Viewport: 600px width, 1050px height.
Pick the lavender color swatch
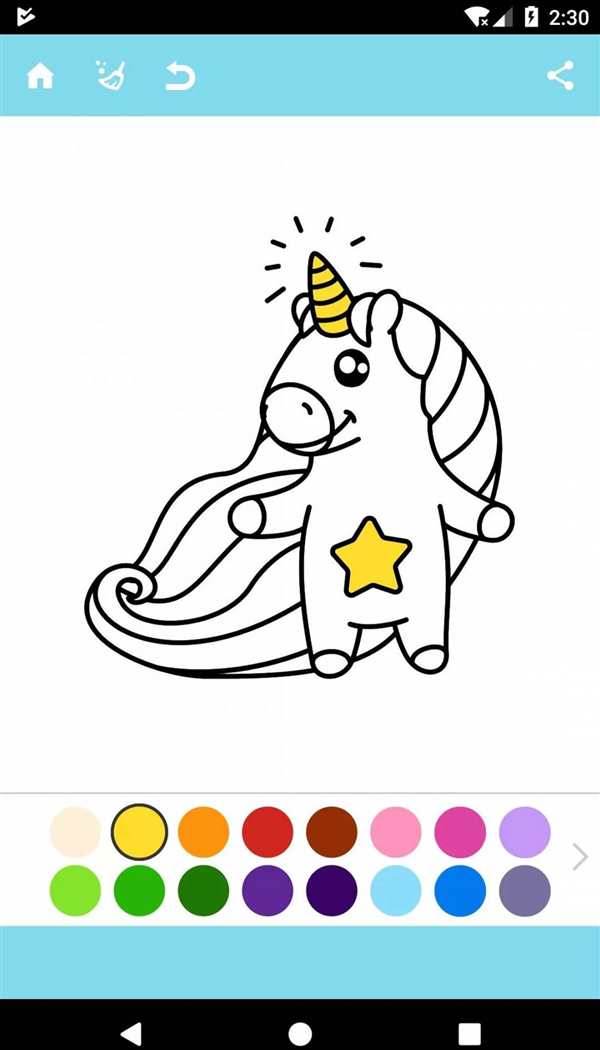[x=524, y=832]
